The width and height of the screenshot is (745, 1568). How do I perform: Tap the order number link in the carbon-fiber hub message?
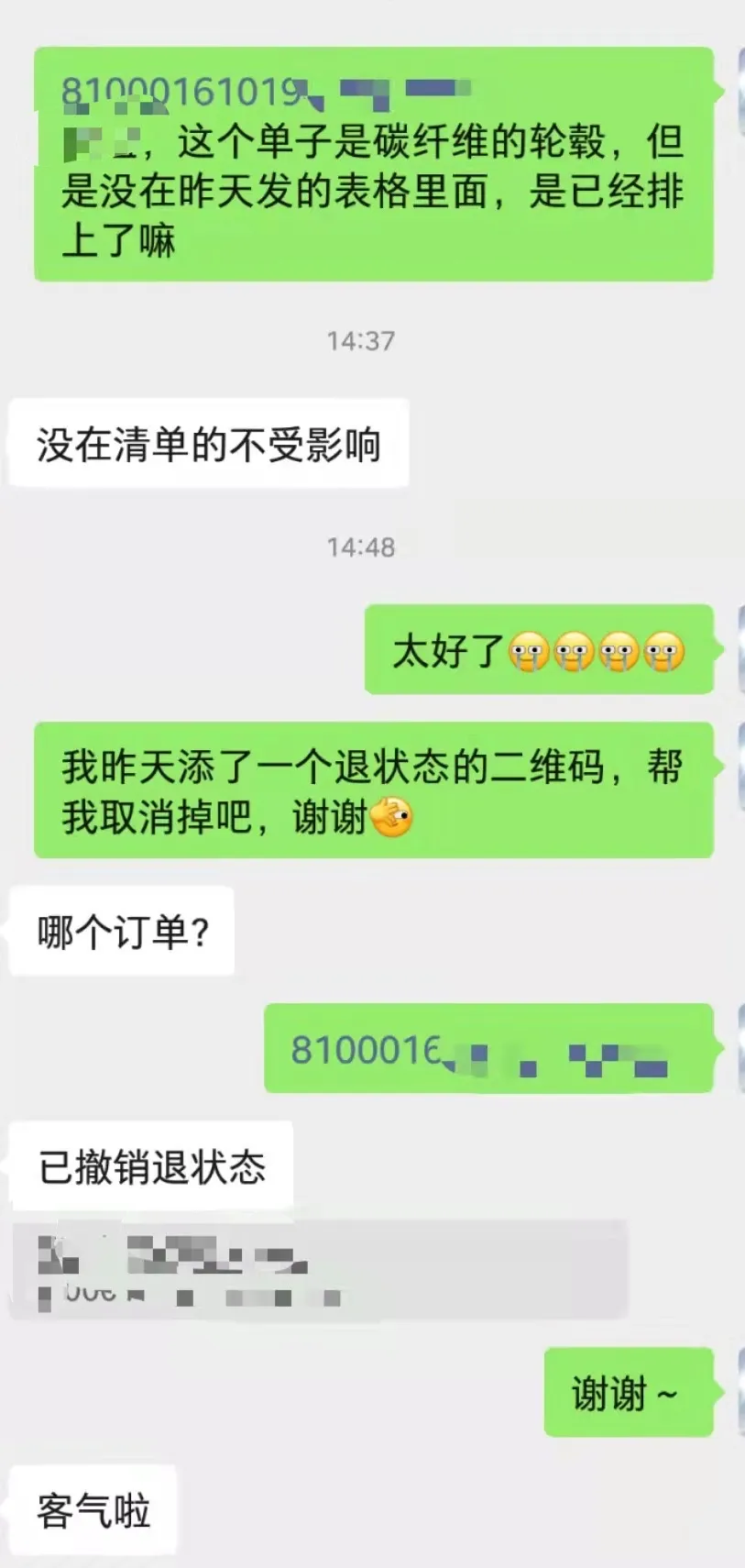(183, 92)
